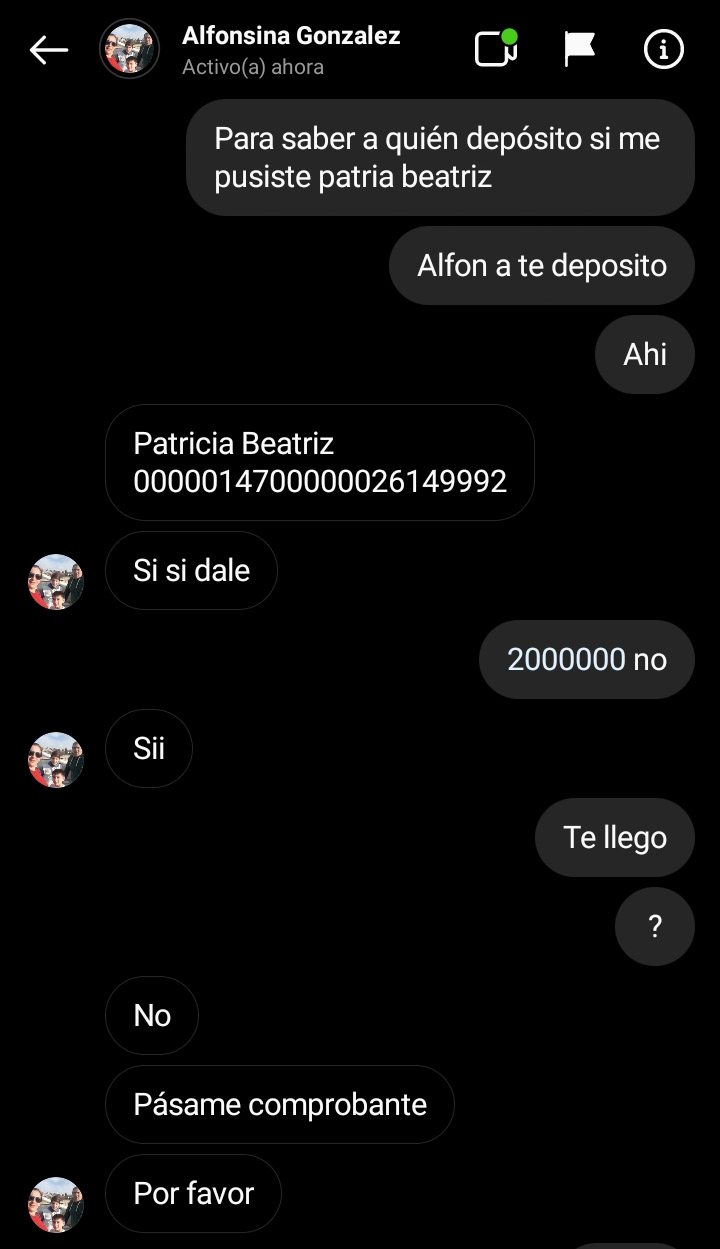The width and height of the screenshot is (720, 1249).
Task: Open conversation details info icon
Action: [x=663, y=49]
